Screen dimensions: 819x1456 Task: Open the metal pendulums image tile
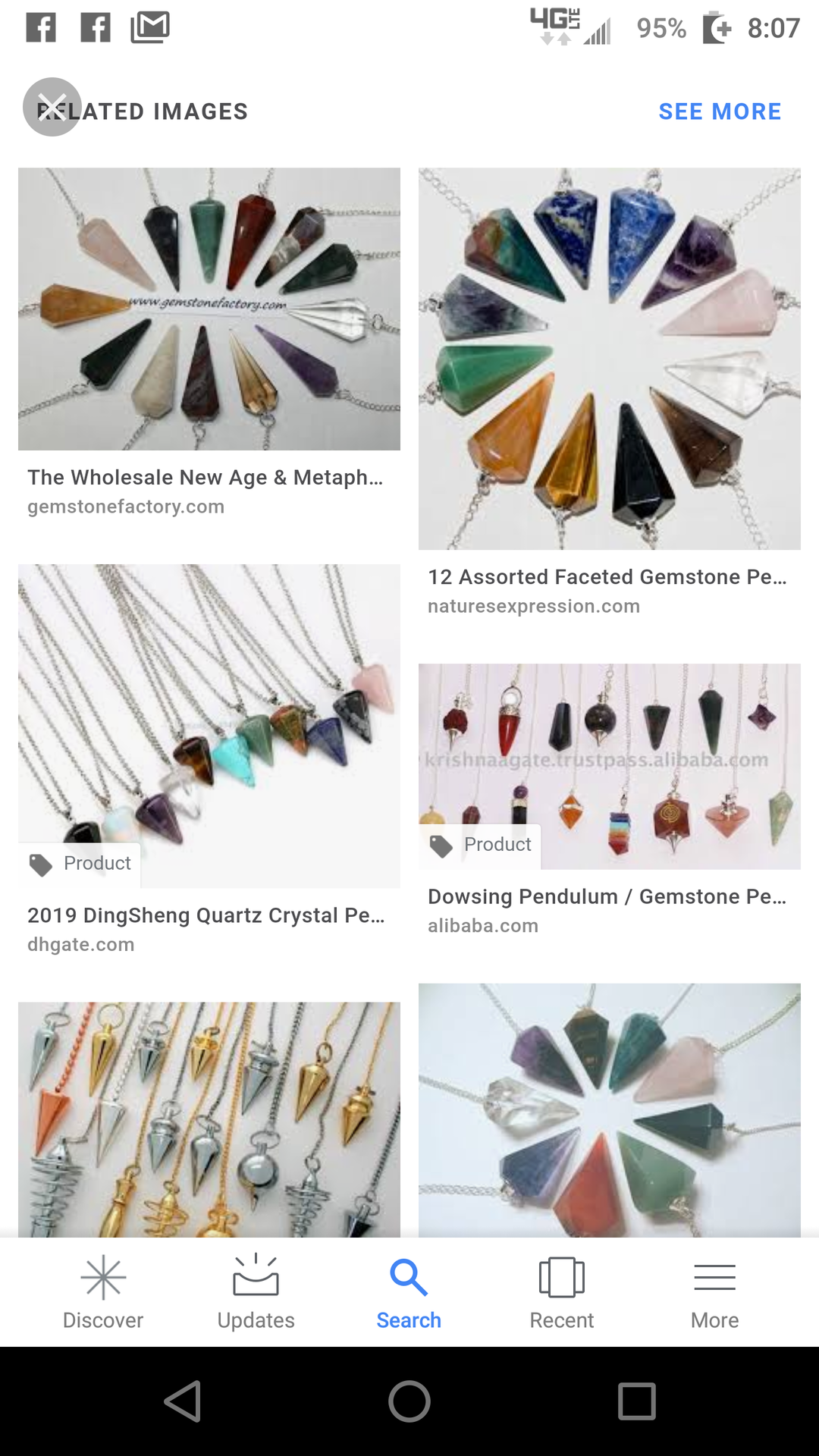point(209,1119)
